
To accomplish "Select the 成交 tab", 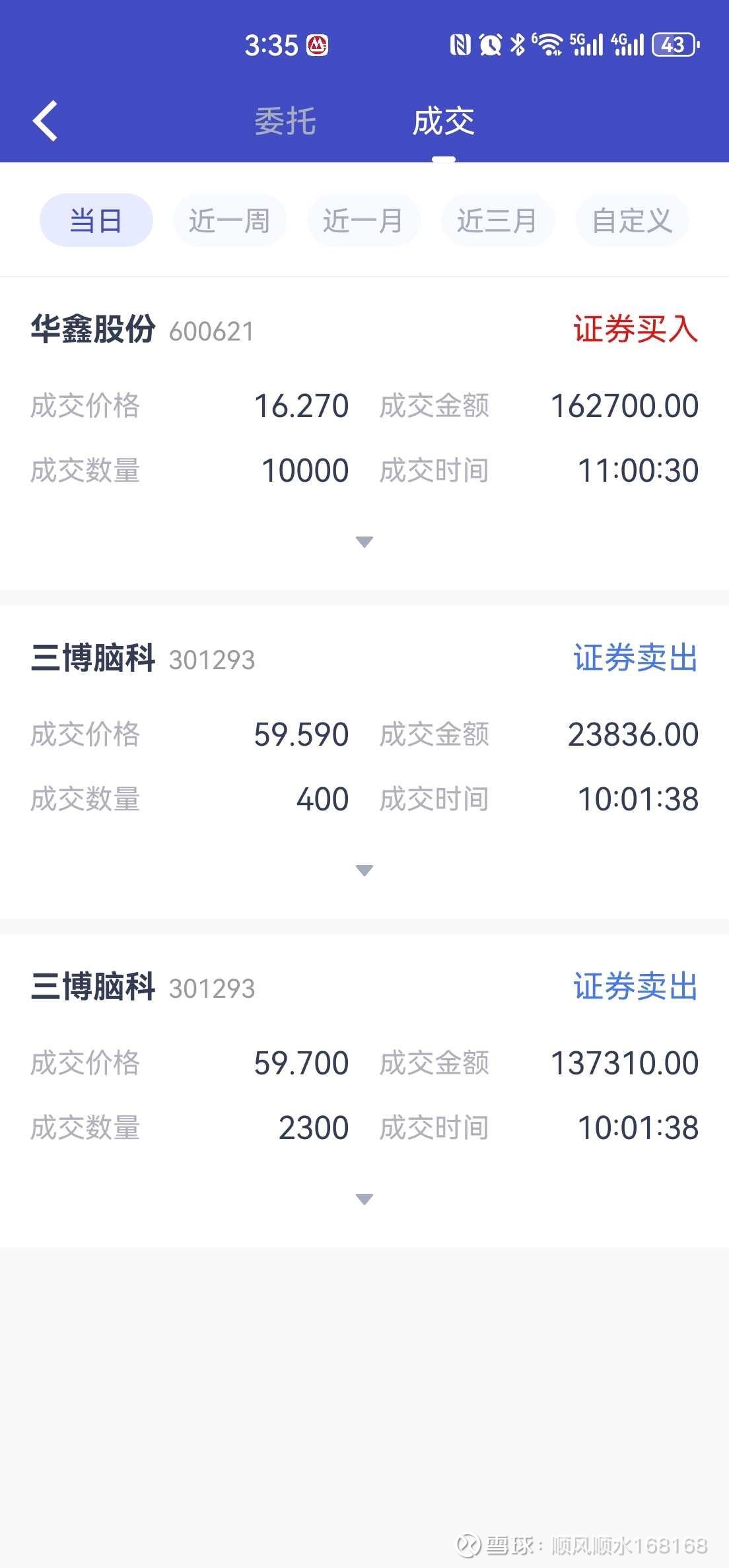I will point(444,121).
